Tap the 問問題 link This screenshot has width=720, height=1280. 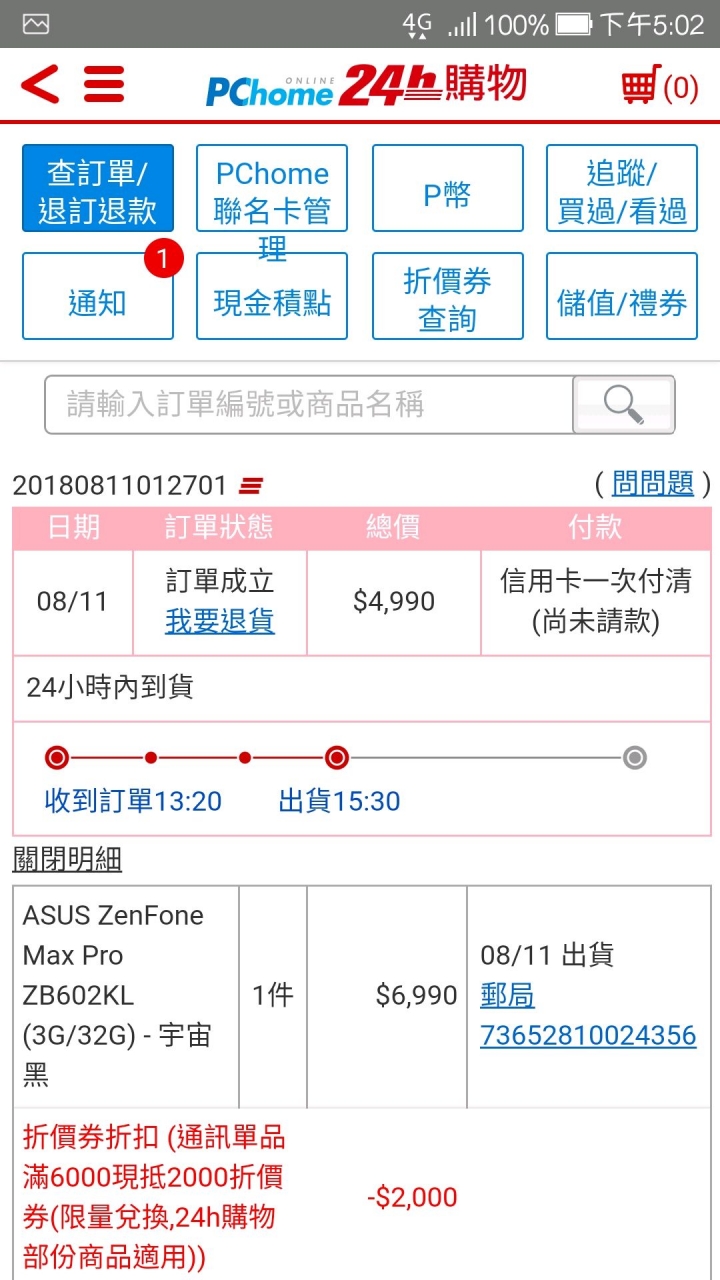tap(653, 485)
